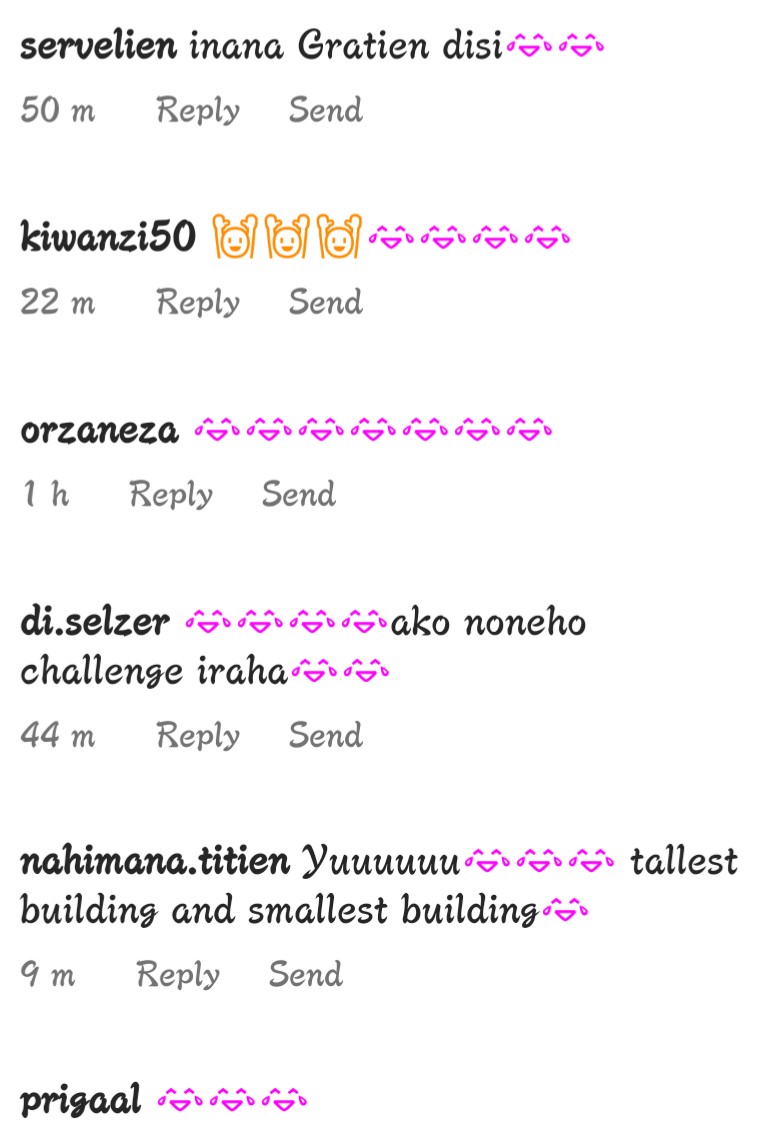
Task: Reply to kiwanzi50's comment
Action: coord(197,302)
